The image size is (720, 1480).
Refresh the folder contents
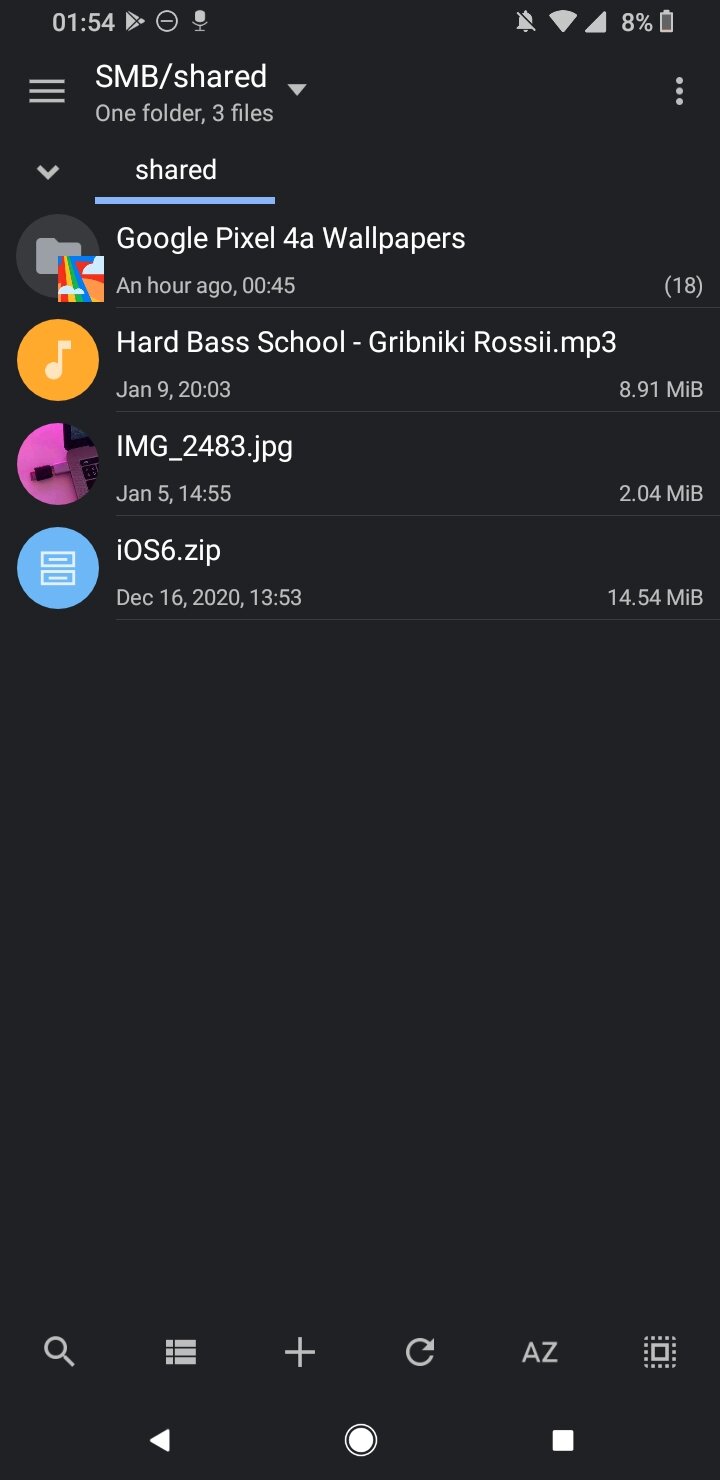(420, 1353)
